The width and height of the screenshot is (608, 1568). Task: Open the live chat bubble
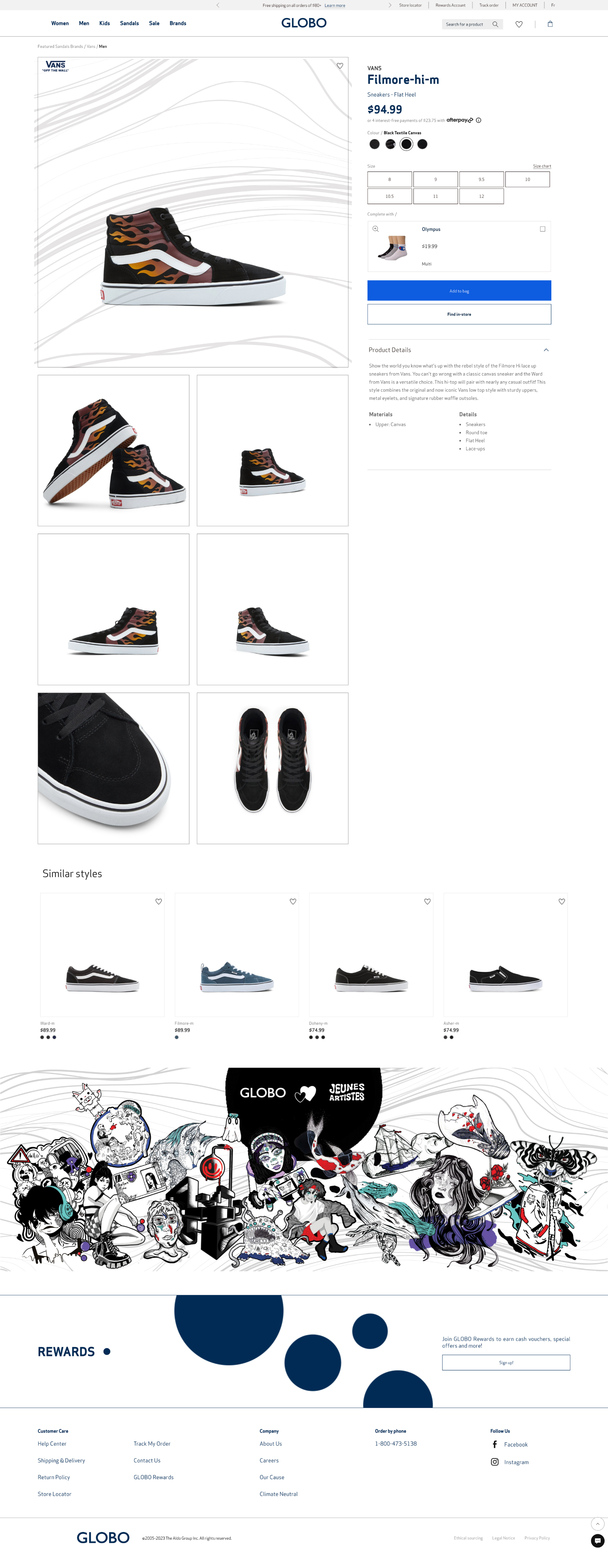[597, 1540]
